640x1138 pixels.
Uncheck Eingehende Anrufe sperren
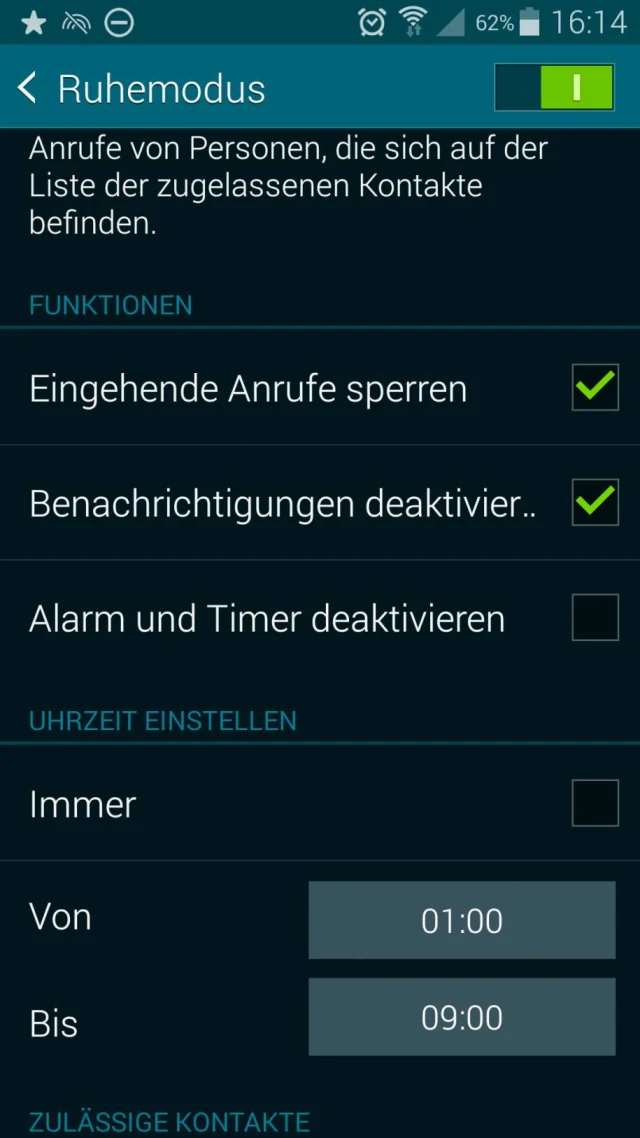coord(595,388)
